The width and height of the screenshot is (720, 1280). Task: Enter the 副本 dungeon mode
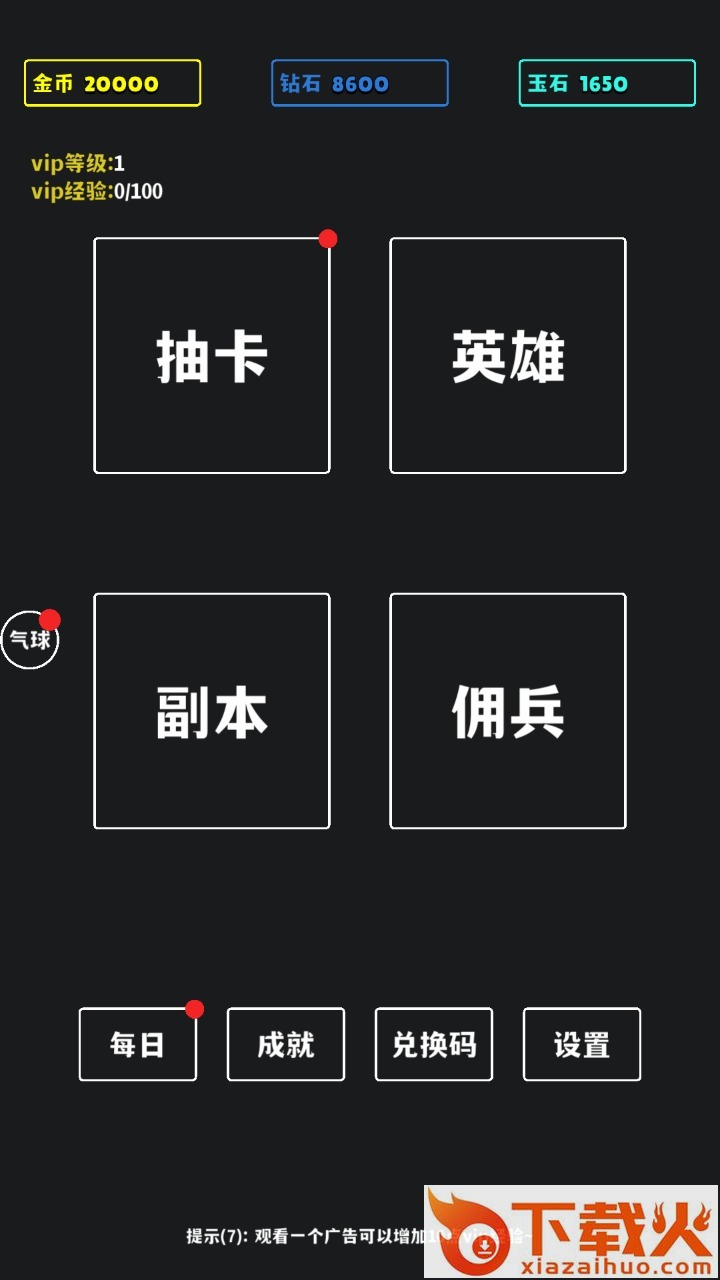211,710
